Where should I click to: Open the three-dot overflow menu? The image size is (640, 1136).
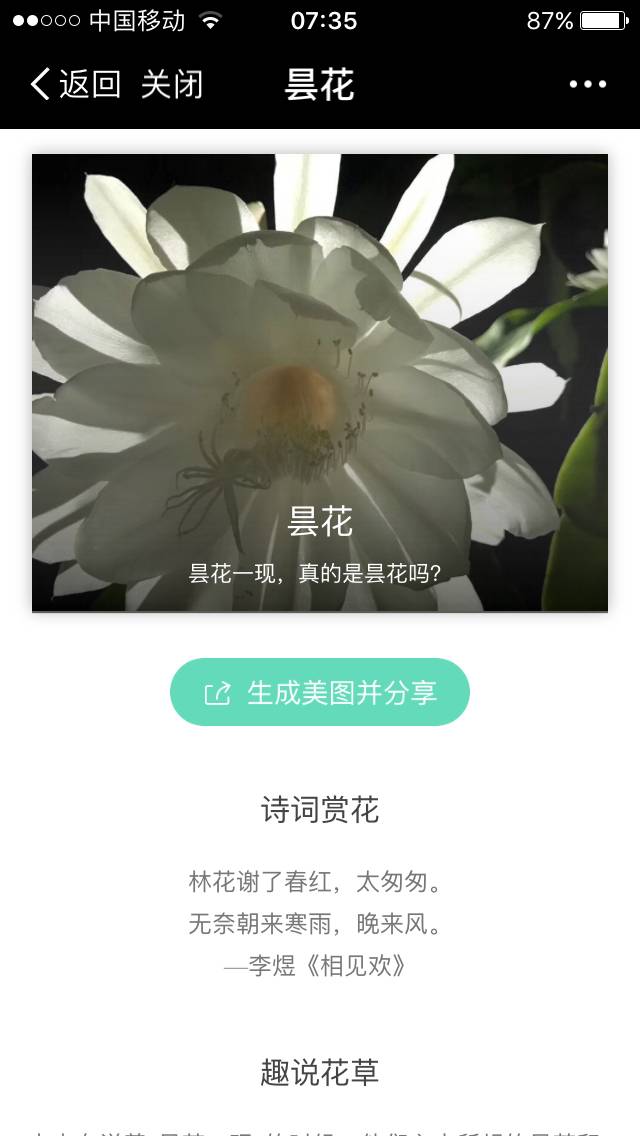click(x=587, y=85)
